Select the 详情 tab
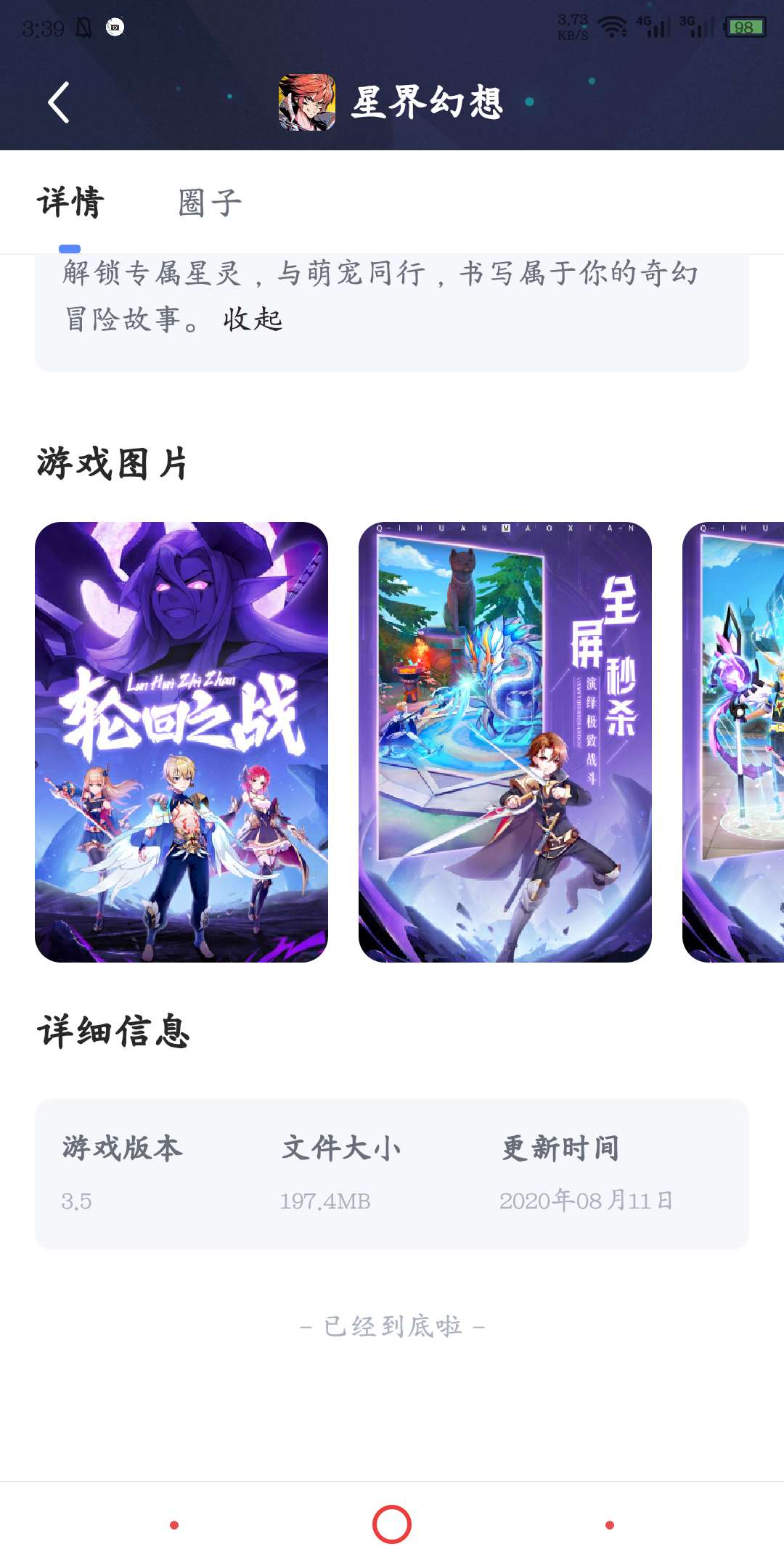This screenshot has height=1568, width=784. pyautogui.click(x=70, y=203)
